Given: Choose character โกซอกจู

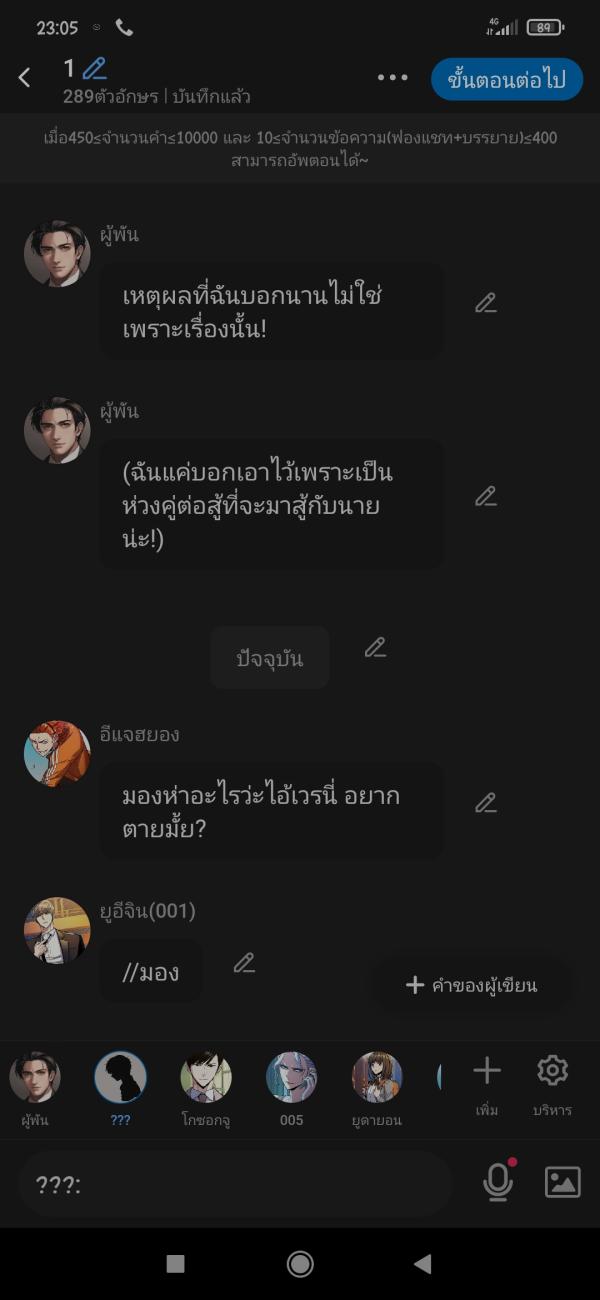Looking at the screenshot, I should 206,1078.
